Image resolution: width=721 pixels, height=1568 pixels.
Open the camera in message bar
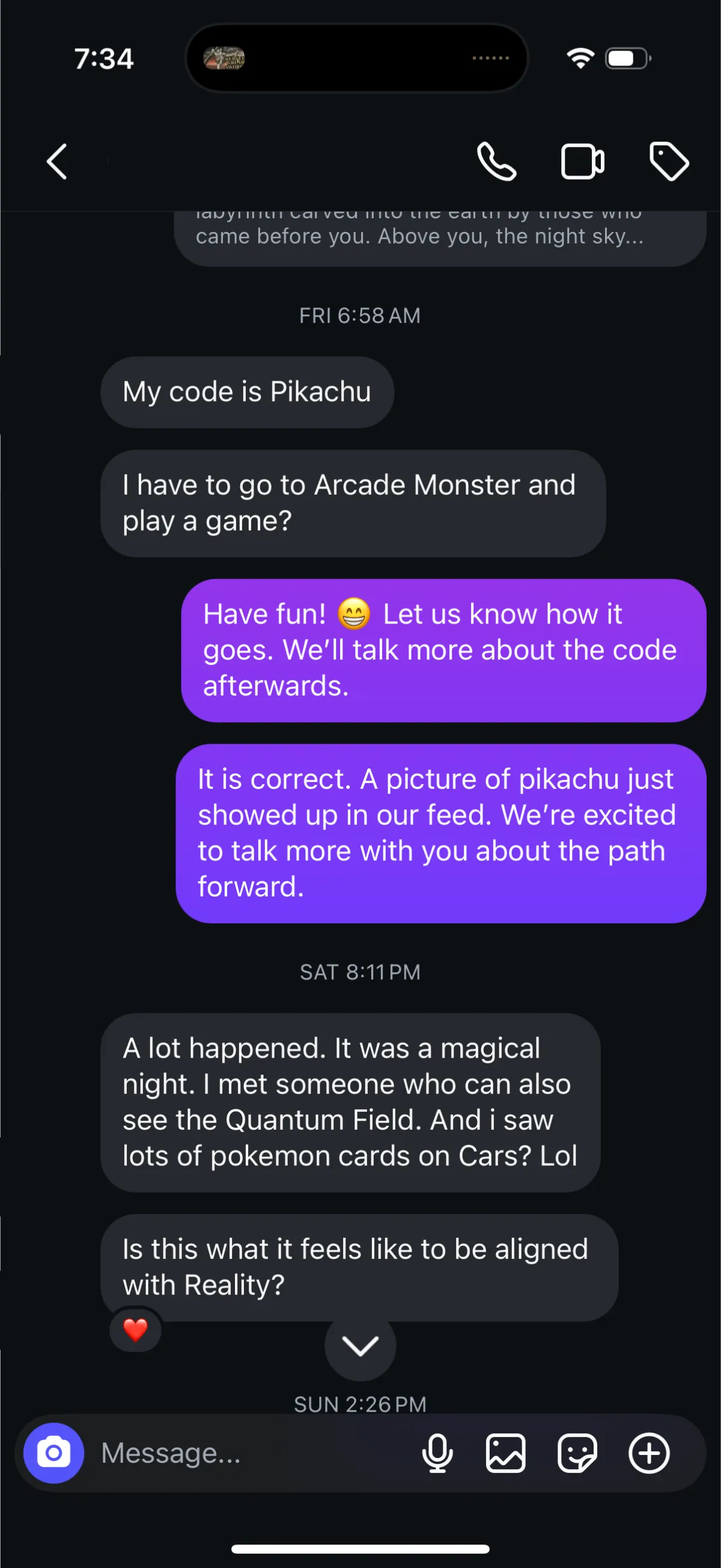click(x=53, y=1453)
